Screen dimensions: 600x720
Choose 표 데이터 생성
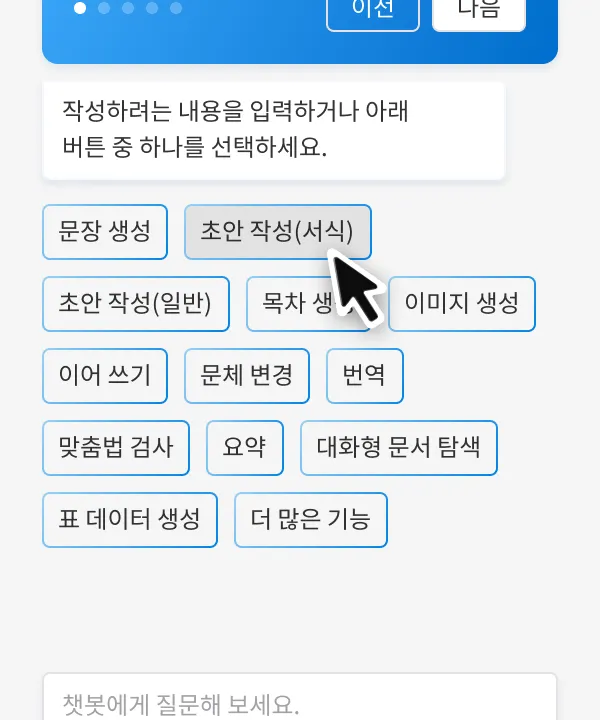click(x=130, y=520)
